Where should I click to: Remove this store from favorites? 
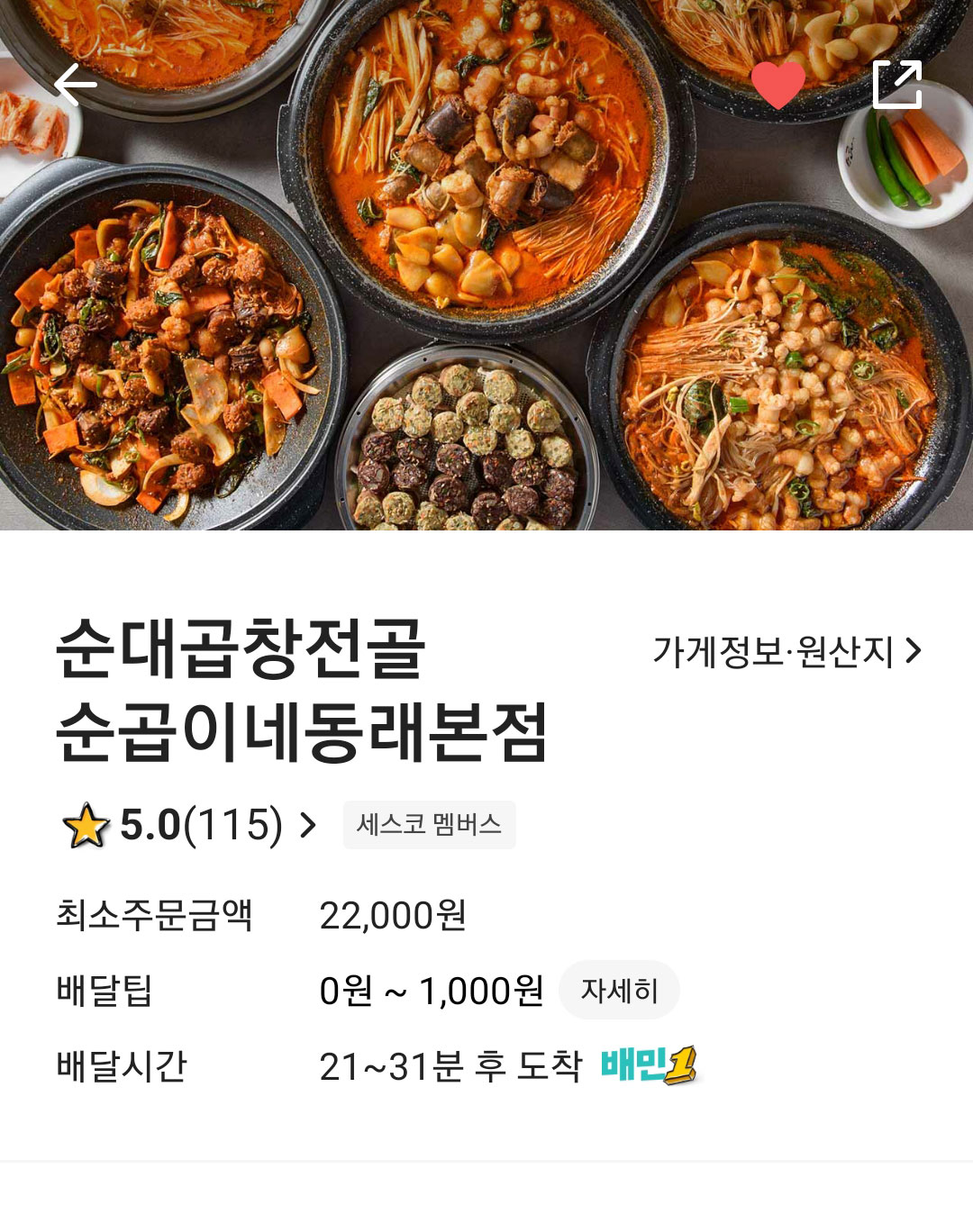777,86
